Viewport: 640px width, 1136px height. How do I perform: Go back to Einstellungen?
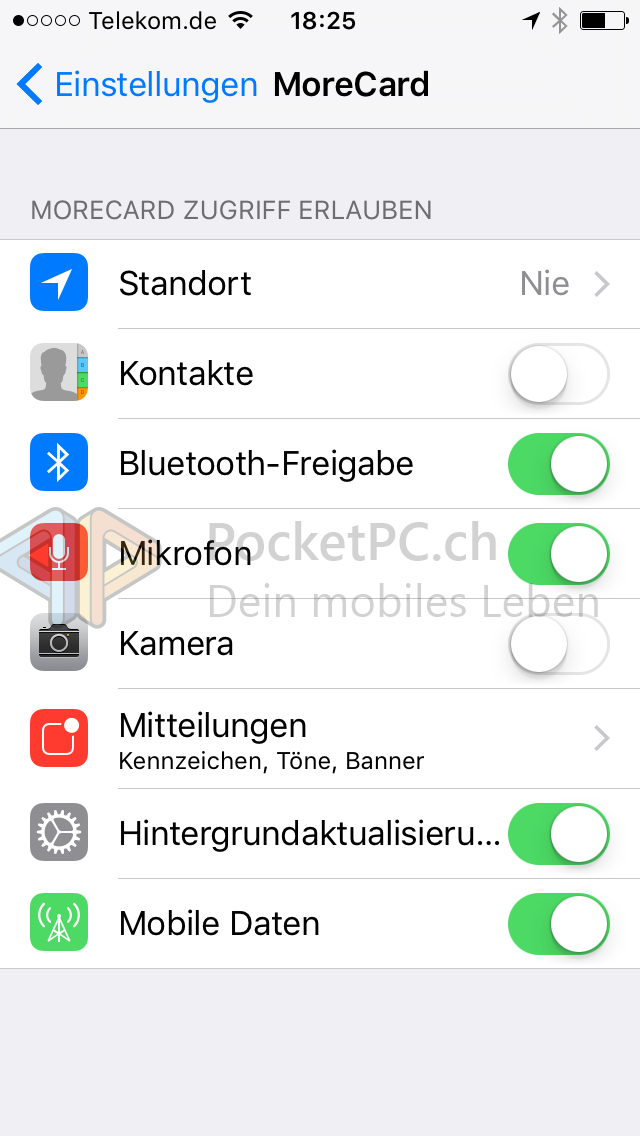click(137, 85)
